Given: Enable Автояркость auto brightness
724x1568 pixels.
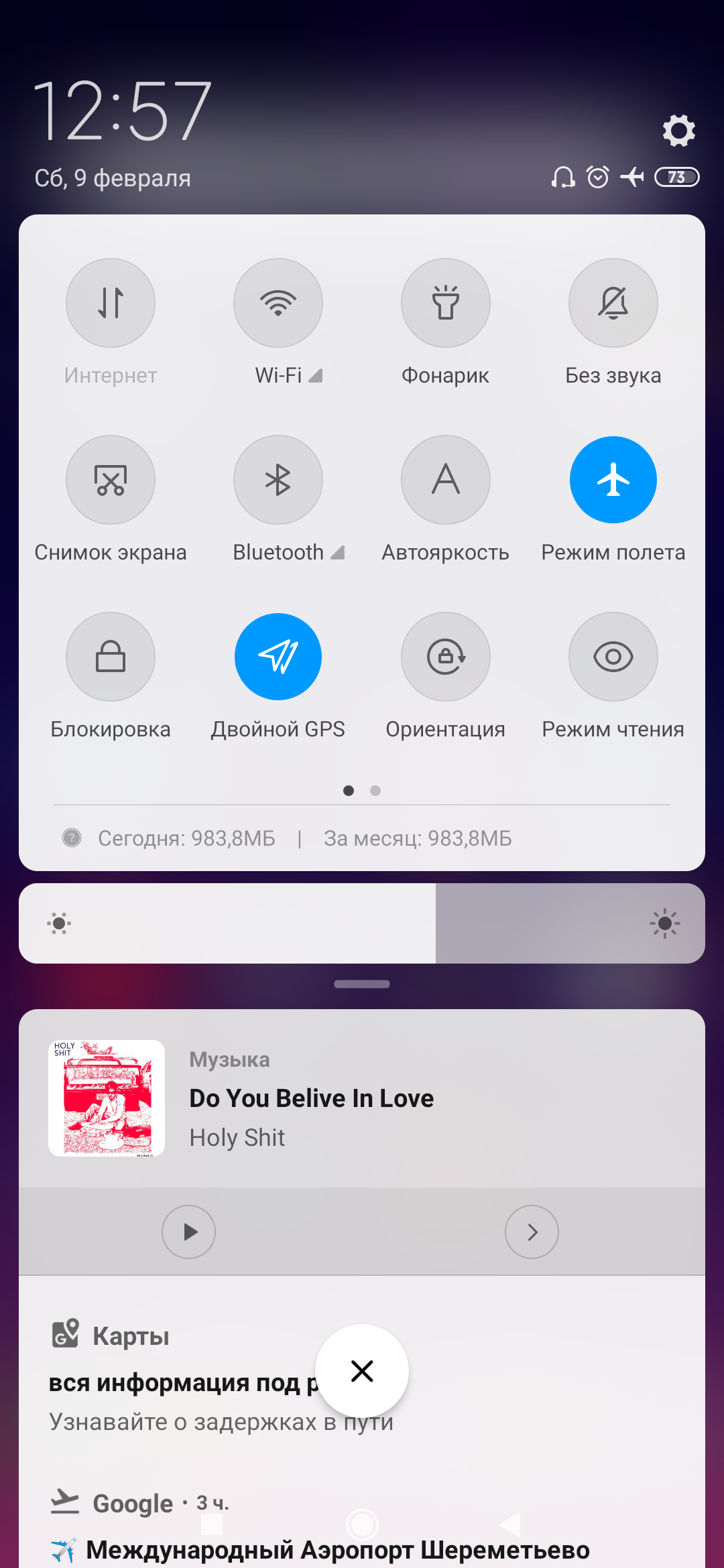Looking at the screenshot, I should [446, 480].
